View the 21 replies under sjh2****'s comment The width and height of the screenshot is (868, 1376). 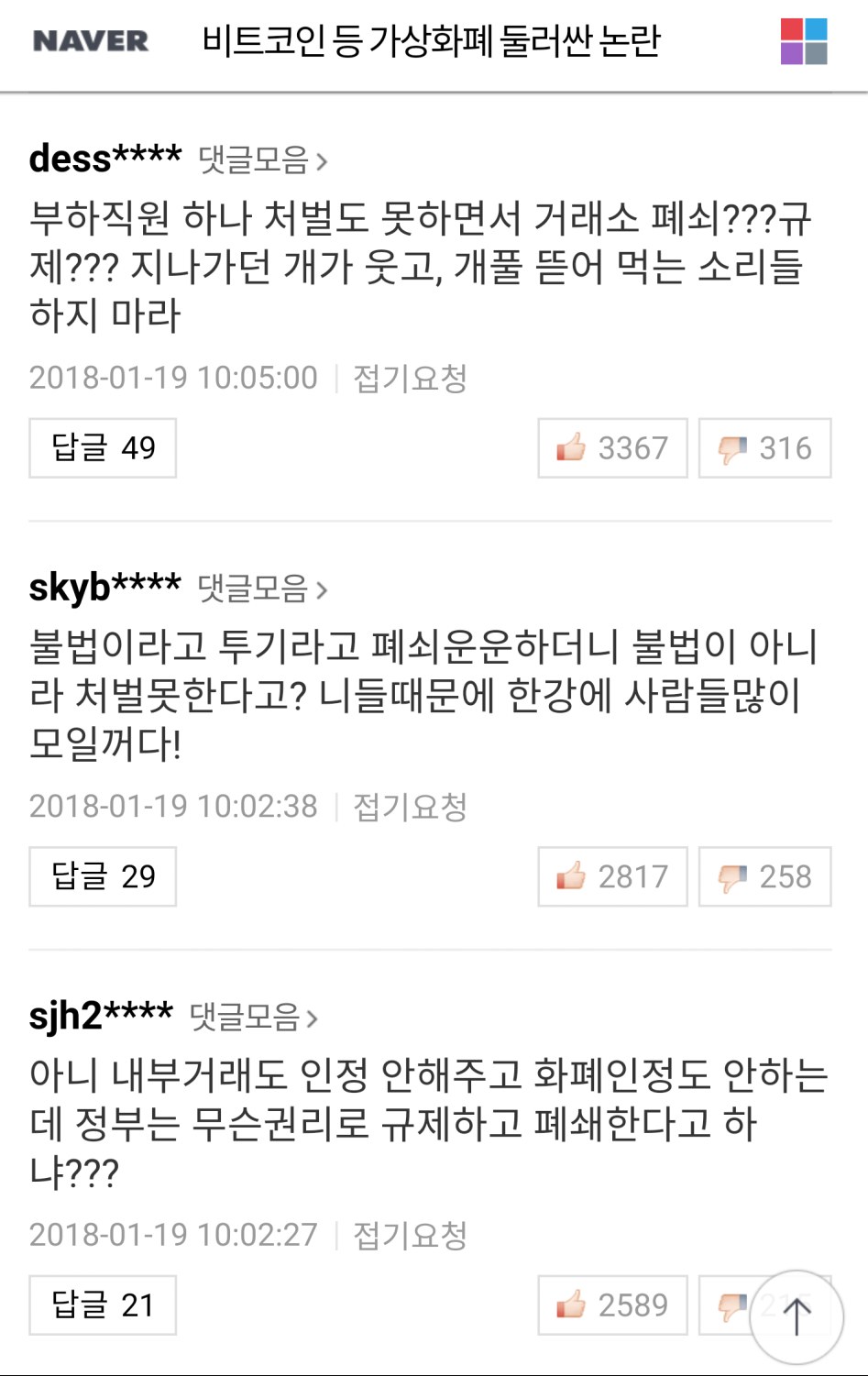[x=102, y=1305]
